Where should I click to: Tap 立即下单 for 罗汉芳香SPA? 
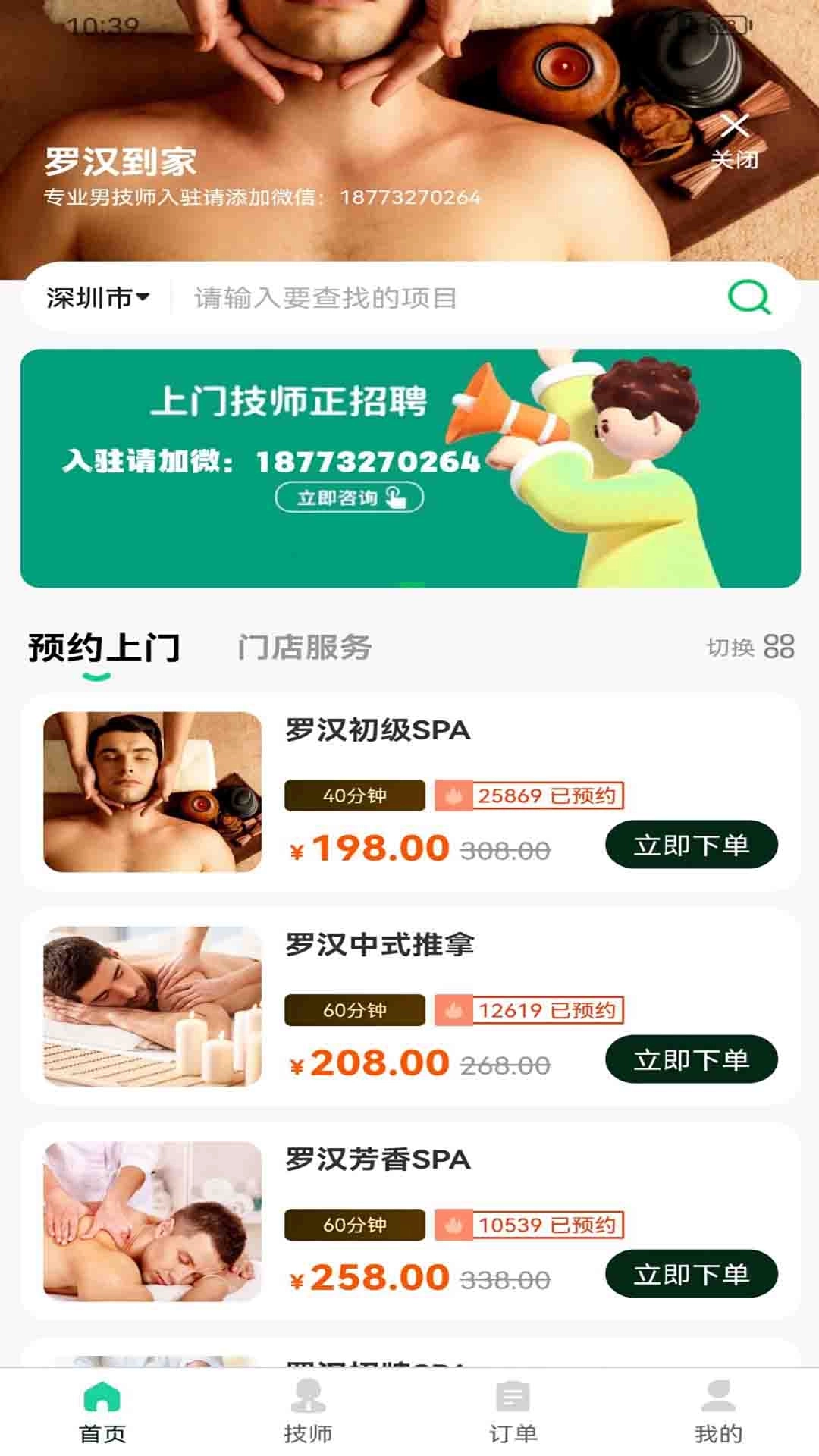692,1272
